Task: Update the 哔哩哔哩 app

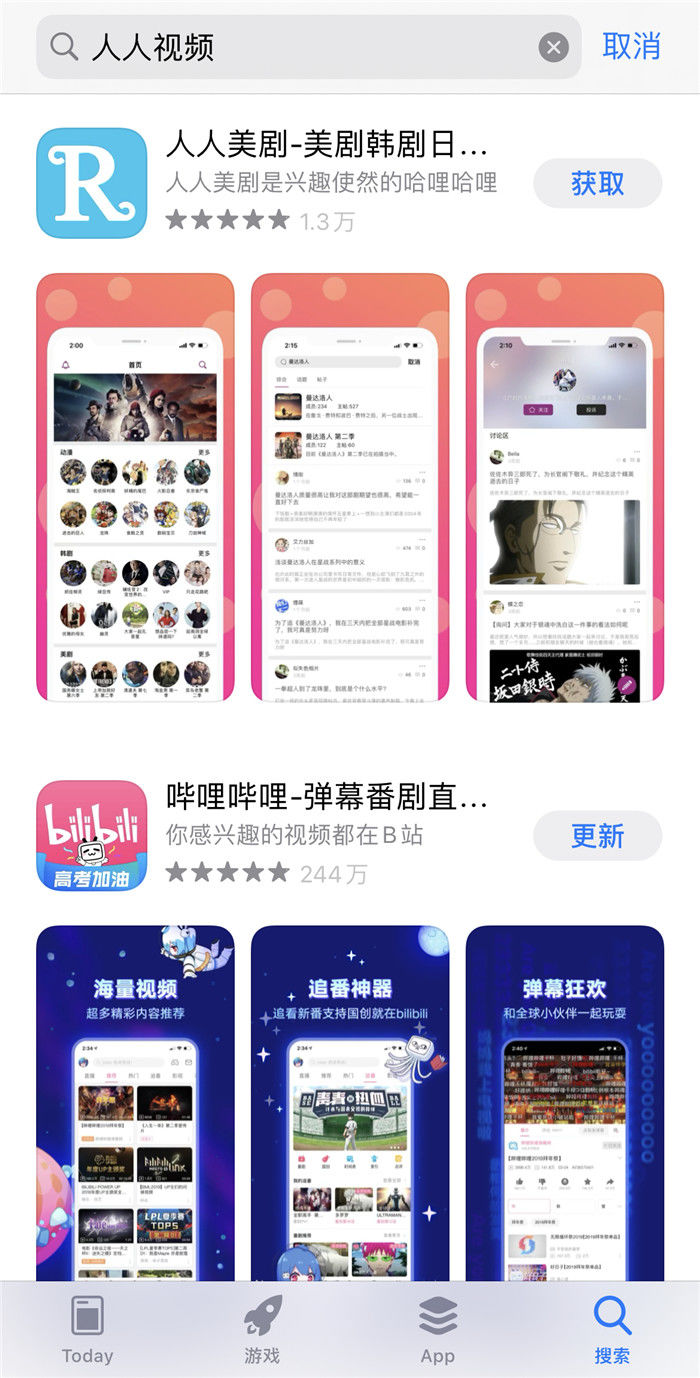Action: coord(597,836)
